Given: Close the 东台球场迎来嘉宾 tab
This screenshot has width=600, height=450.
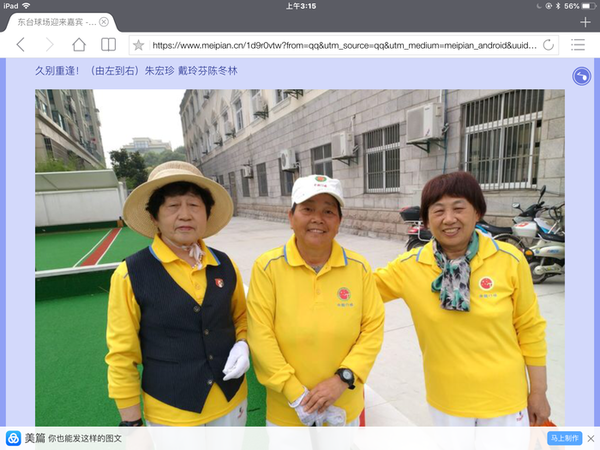Looking at the screenshot, I should (x=132, y=22).
